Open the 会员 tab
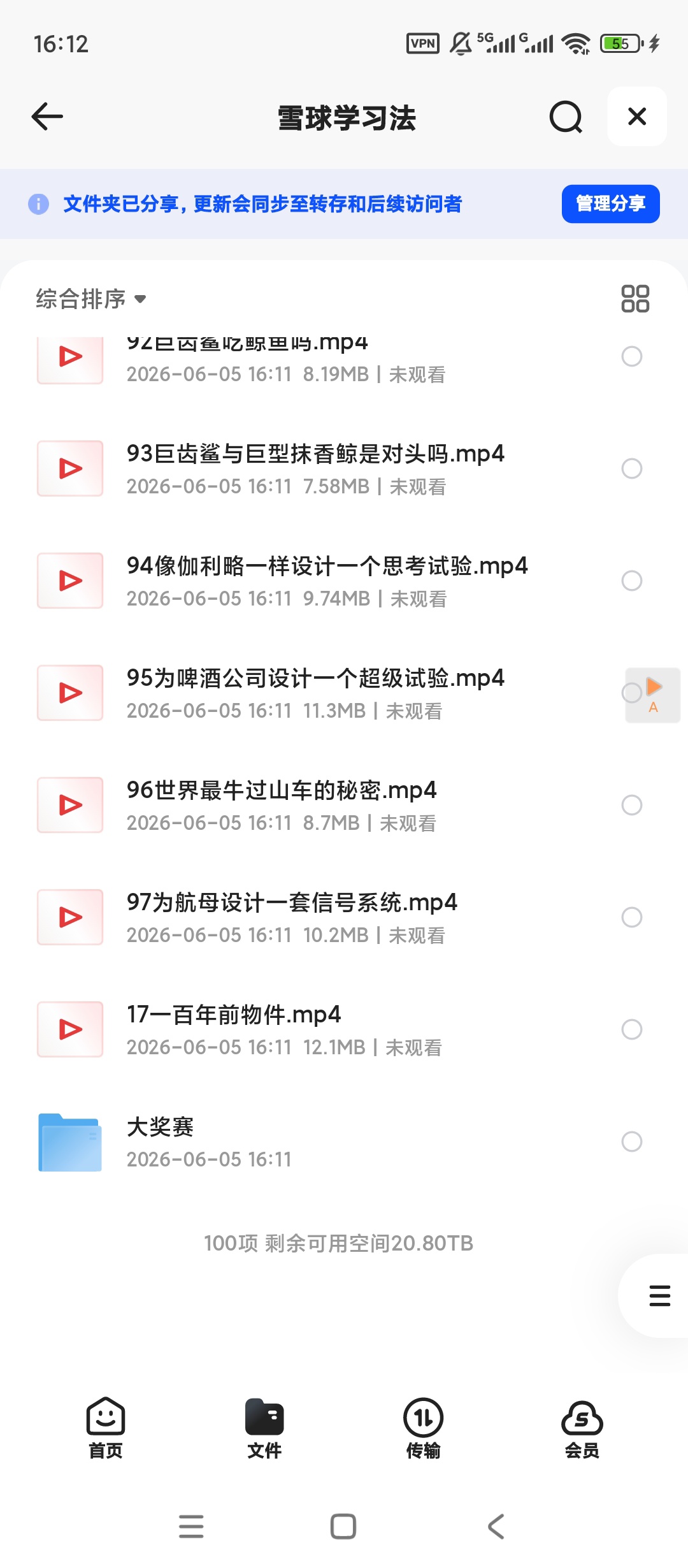688x1568 pixels. point(582,1428)
